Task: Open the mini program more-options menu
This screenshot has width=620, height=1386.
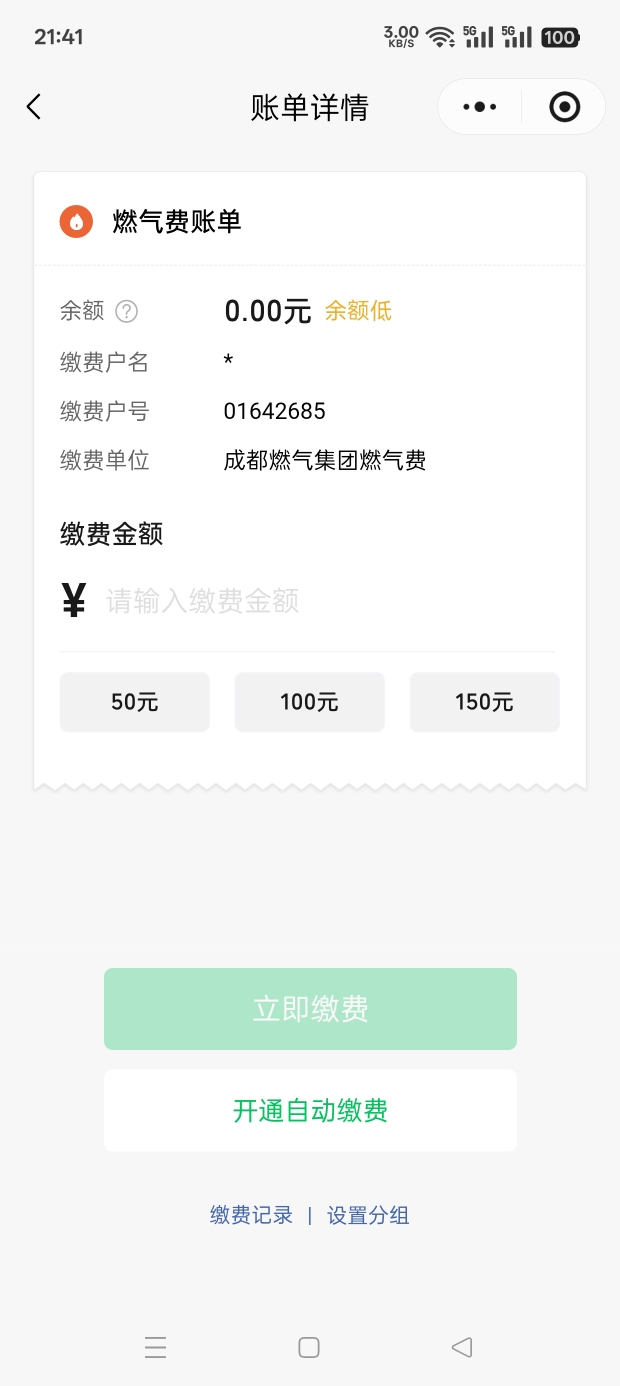Action: click(480, 107)
